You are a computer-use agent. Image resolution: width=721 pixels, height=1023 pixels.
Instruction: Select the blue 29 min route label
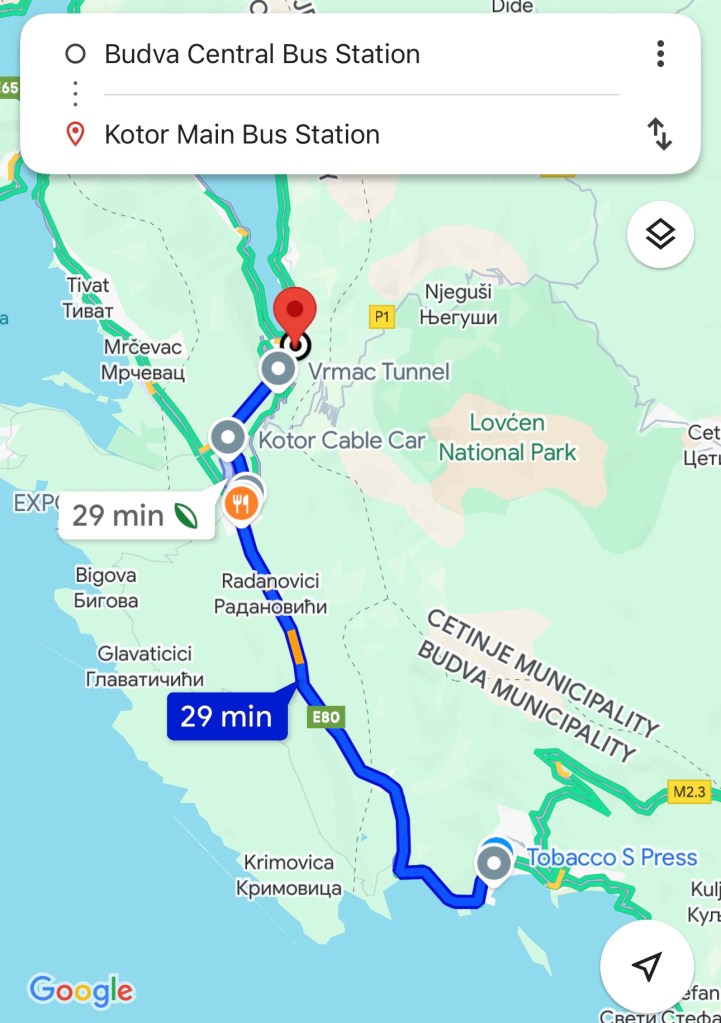point(227,716)
